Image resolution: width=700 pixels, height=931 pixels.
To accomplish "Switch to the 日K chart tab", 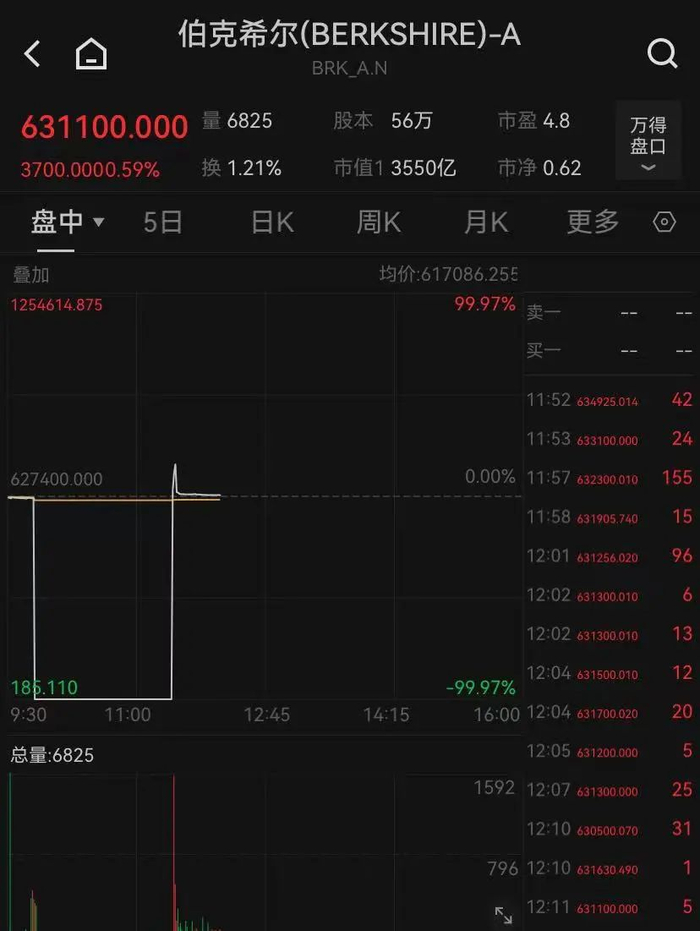I will (273, 223).
